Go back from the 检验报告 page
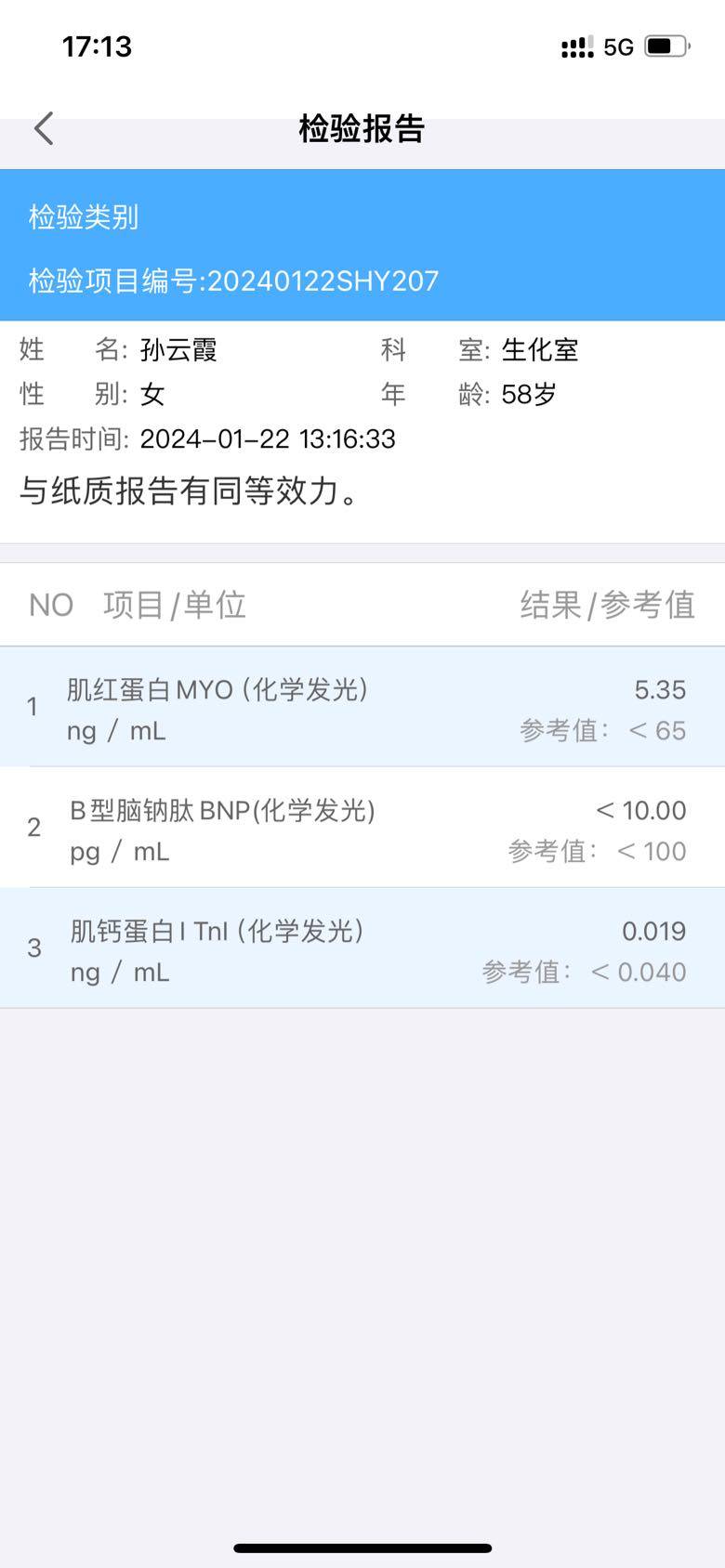Image resolution: width=725 pixels, height=1568 pixels. (x=44, y=129)
